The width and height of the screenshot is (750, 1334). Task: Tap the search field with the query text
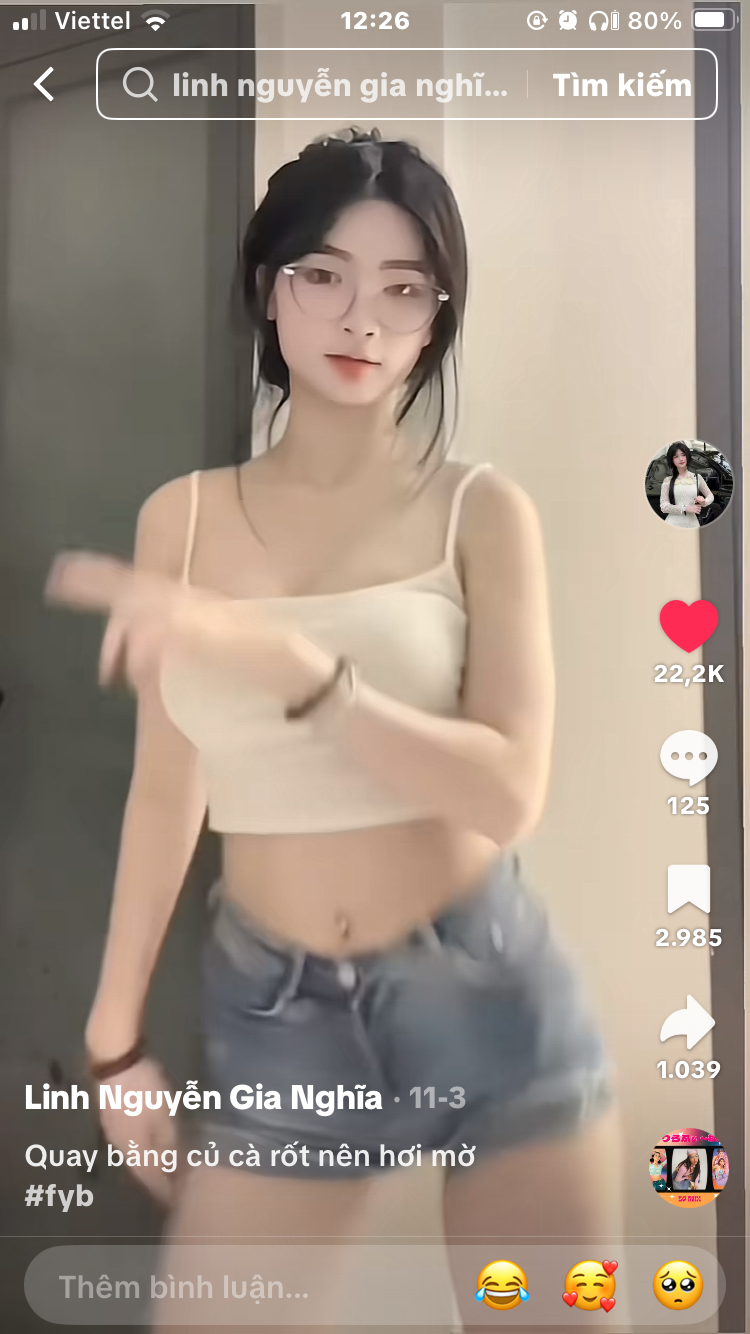click(x=320, y=85)
